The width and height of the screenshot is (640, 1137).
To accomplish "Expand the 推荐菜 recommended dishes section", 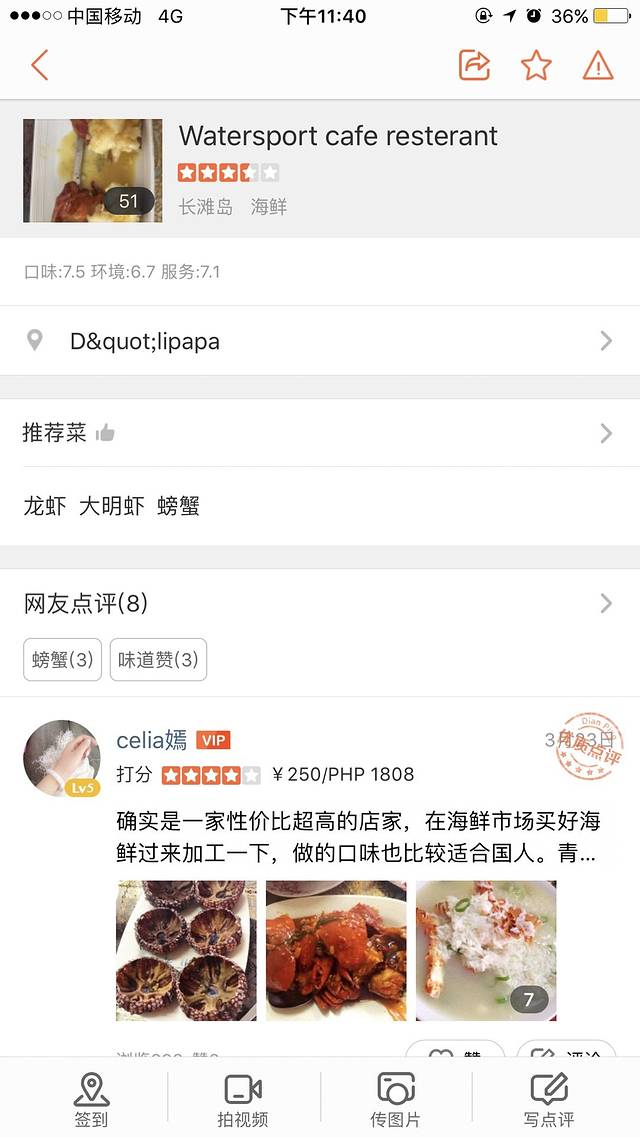I will 320,433.
